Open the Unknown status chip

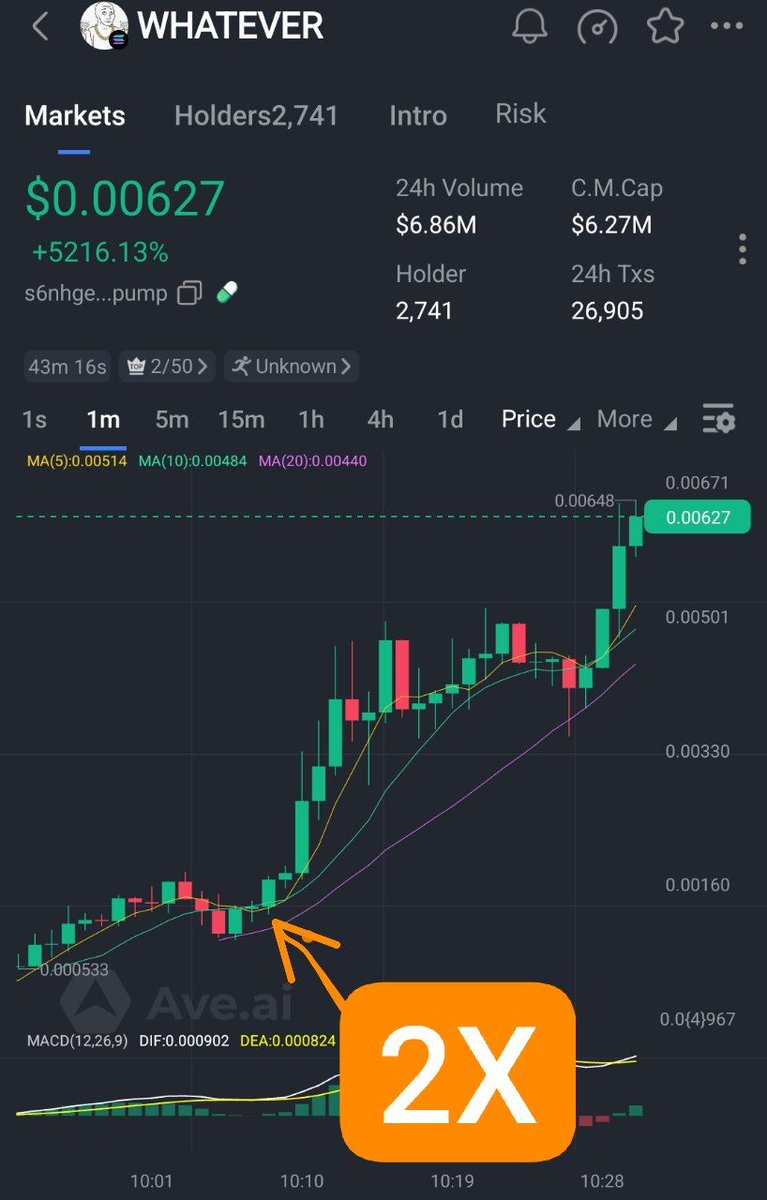click(291, 366)
